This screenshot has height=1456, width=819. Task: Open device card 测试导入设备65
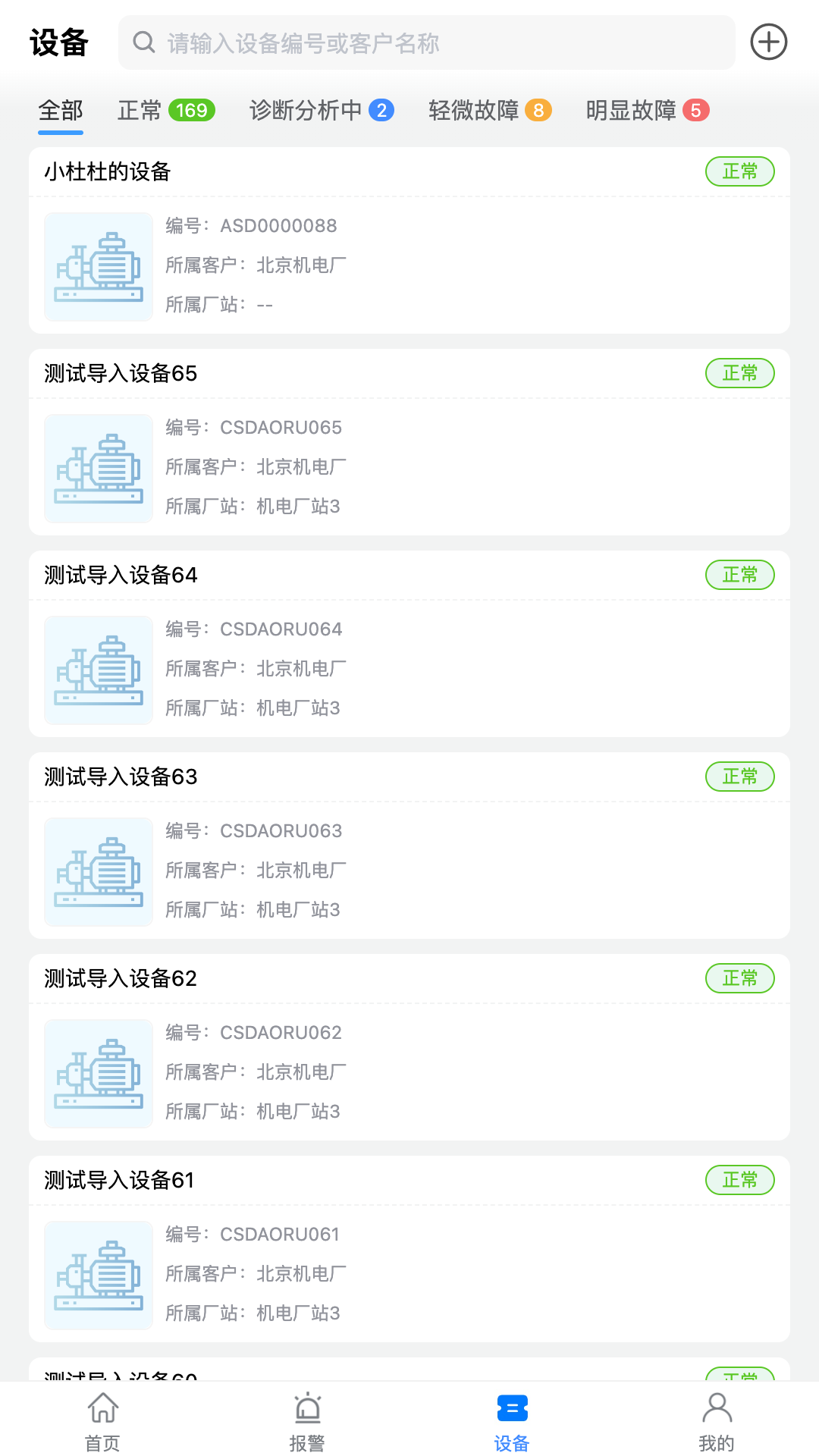(x=409, y=443)
